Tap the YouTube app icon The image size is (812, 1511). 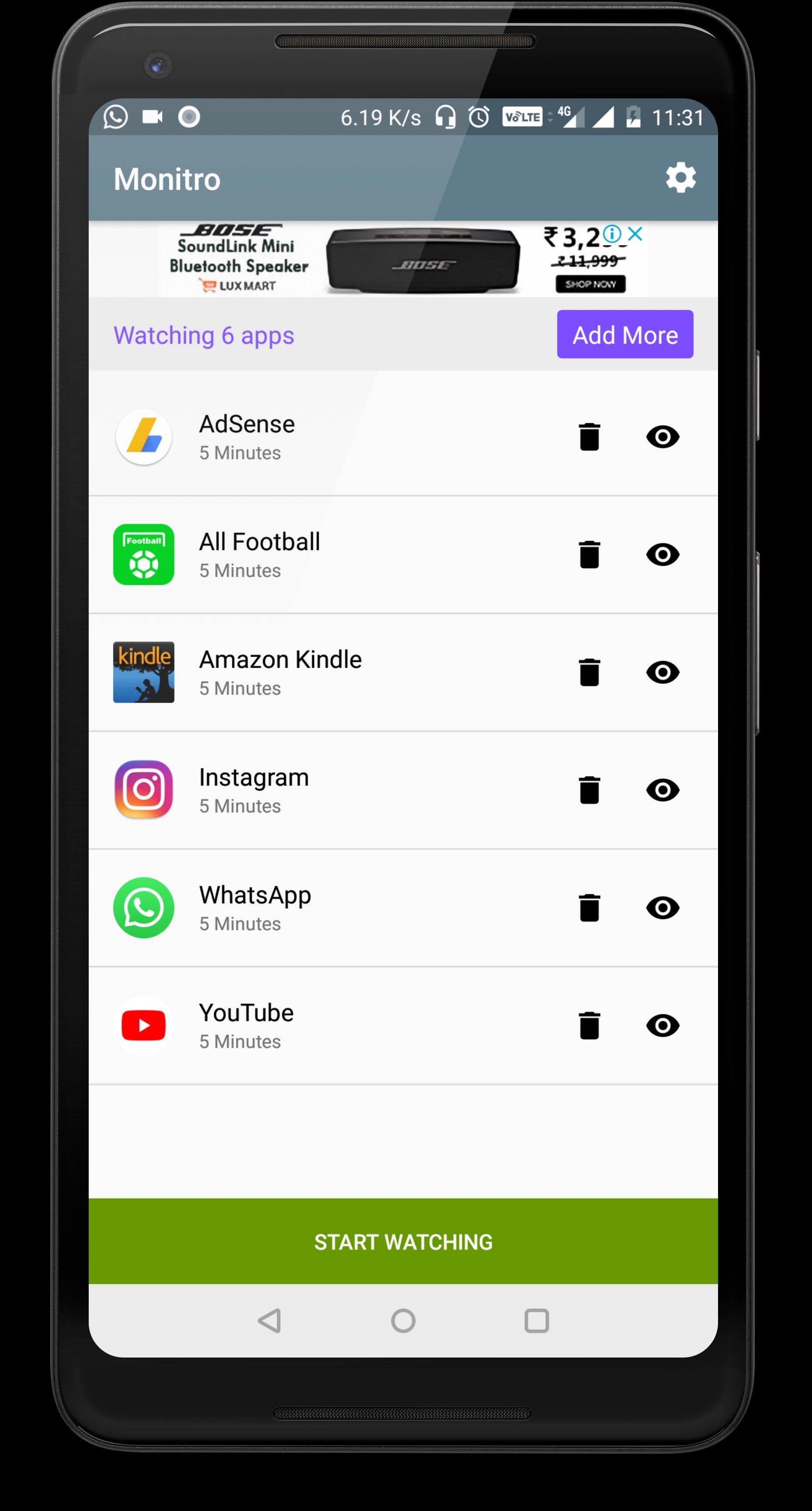143,1025
